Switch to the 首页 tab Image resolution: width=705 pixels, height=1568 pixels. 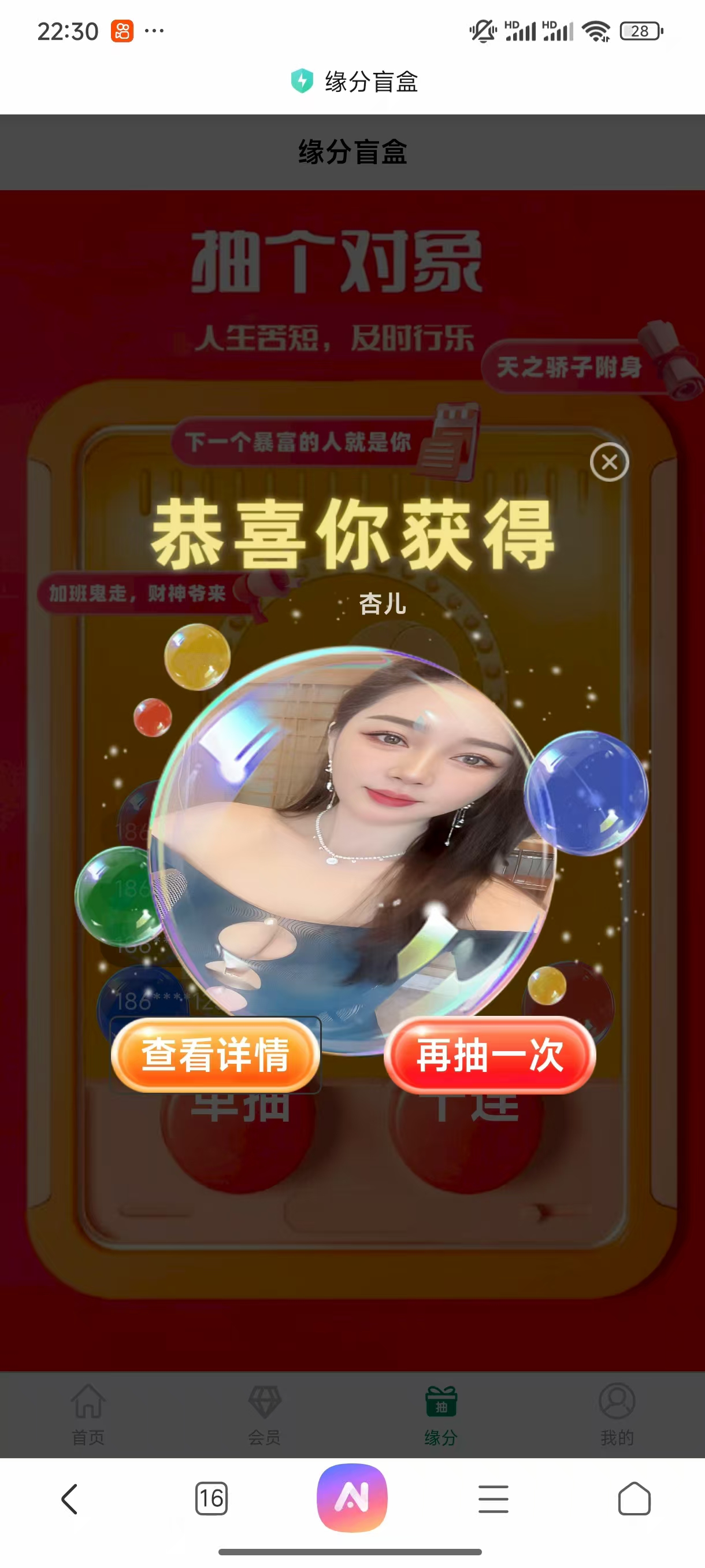click(x=88, y=1415)
